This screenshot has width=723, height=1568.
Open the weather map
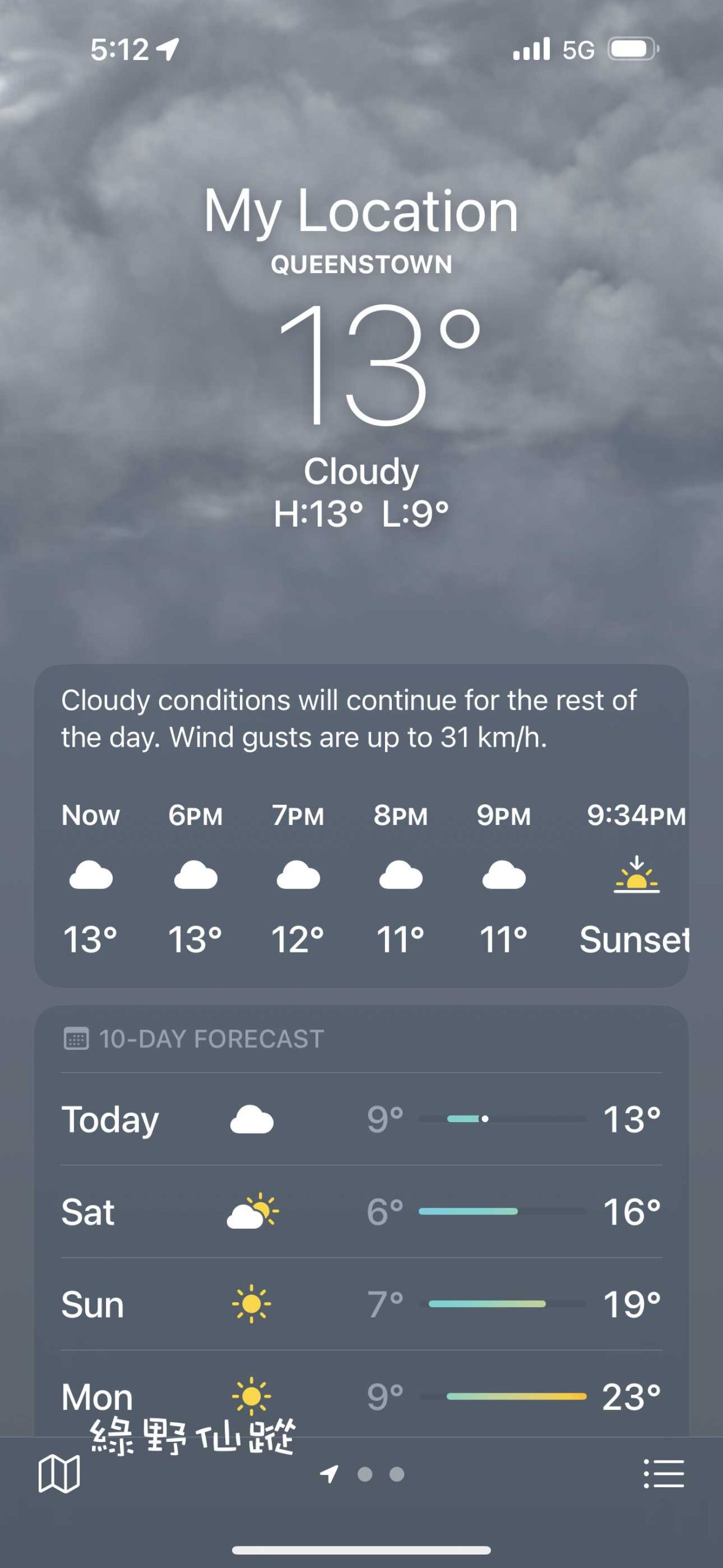click(x=59, y=1474)
